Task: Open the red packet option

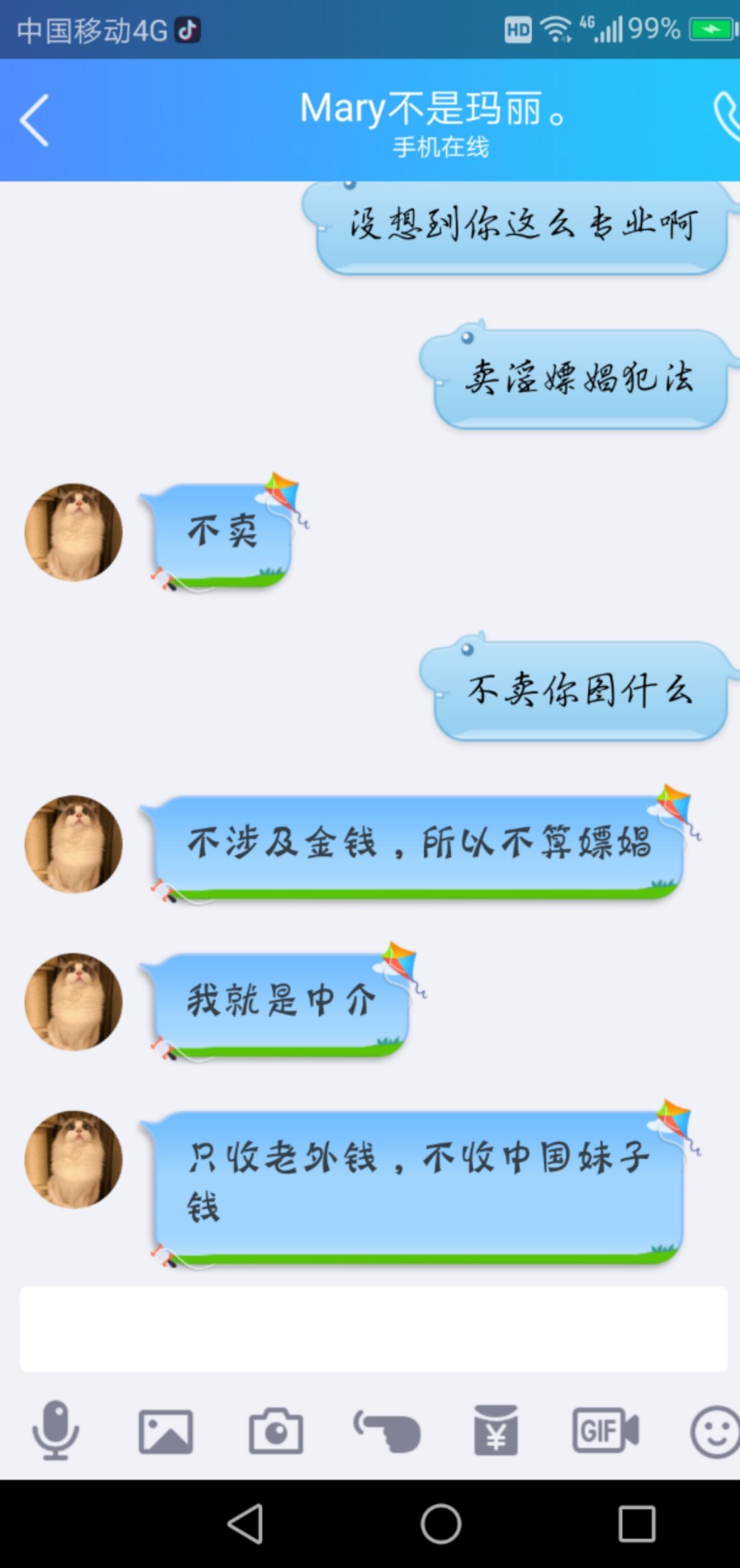Action: [x=496, y=1430]
